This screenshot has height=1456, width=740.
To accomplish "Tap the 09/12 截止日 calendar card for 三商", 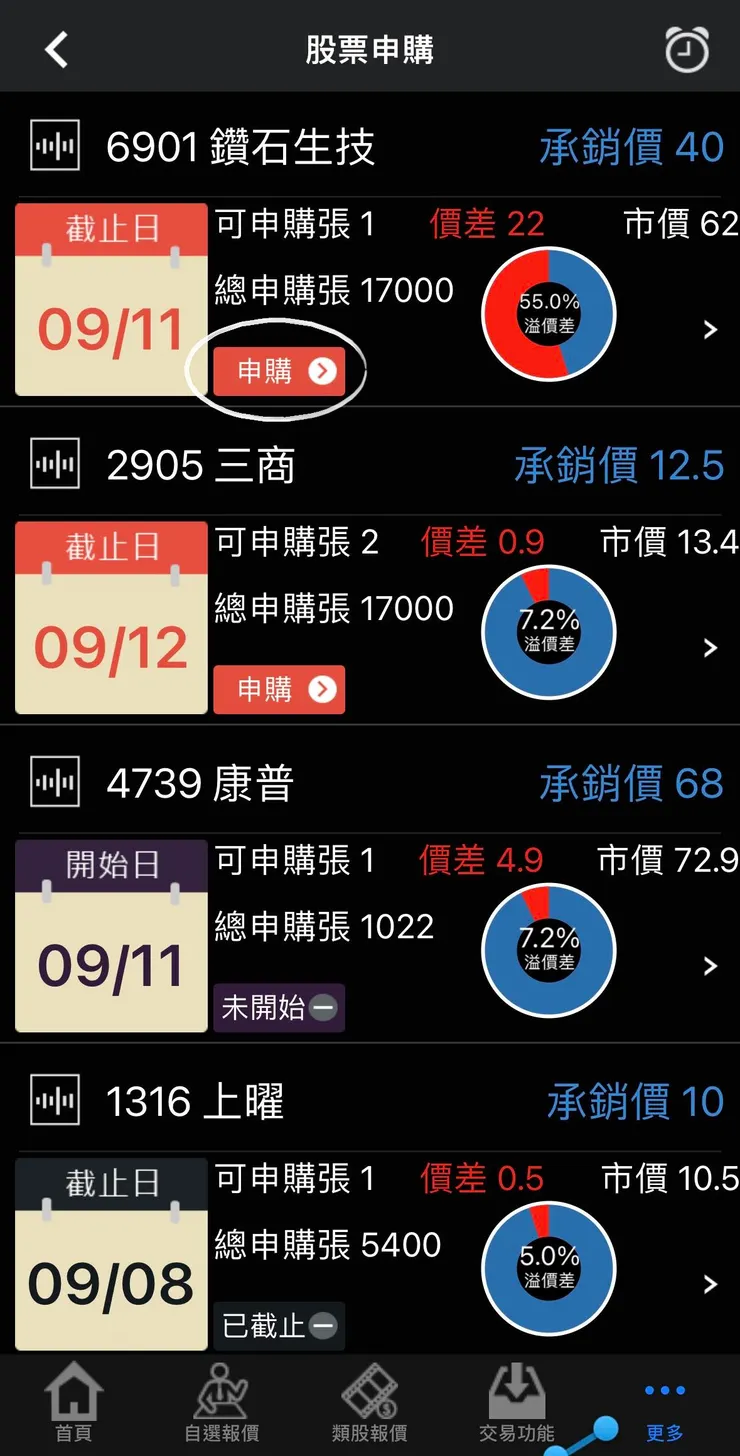I will (x=110, y=618).
